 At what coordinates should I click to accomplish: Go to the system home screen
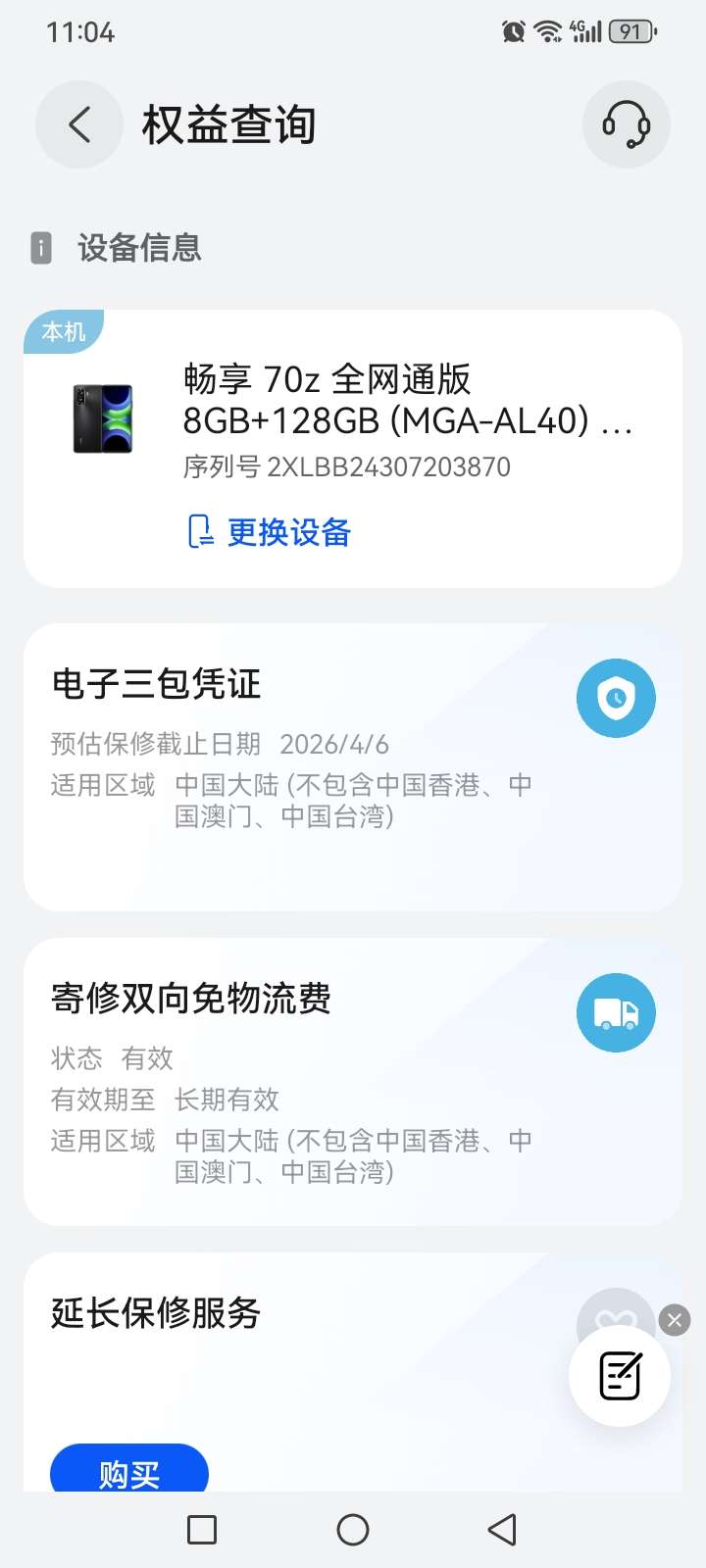pyautogui.click(x=353, y=1530)
